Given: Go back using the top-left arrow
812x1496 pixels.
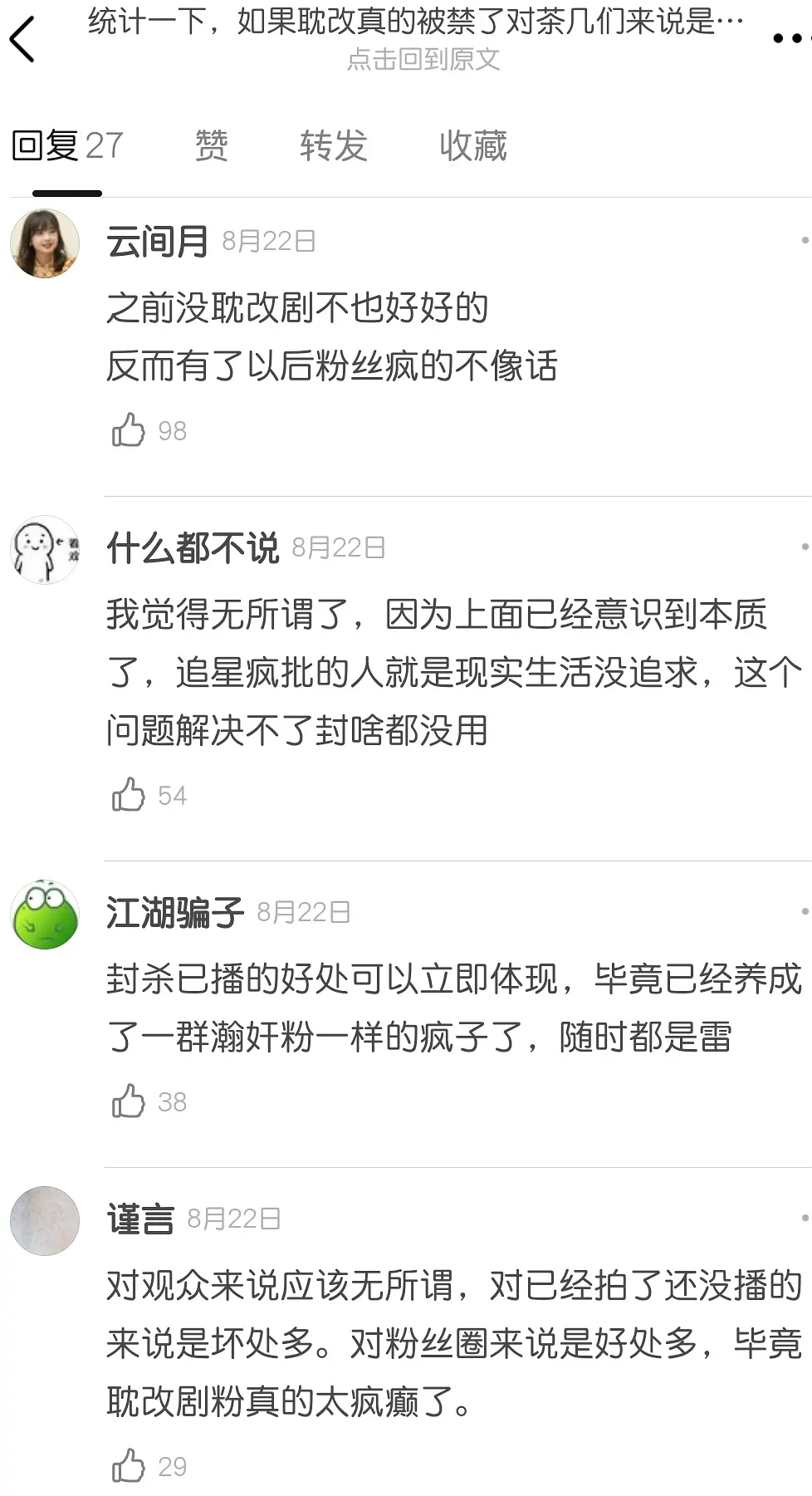Looking at the screenshot, I should pos(22,39).
